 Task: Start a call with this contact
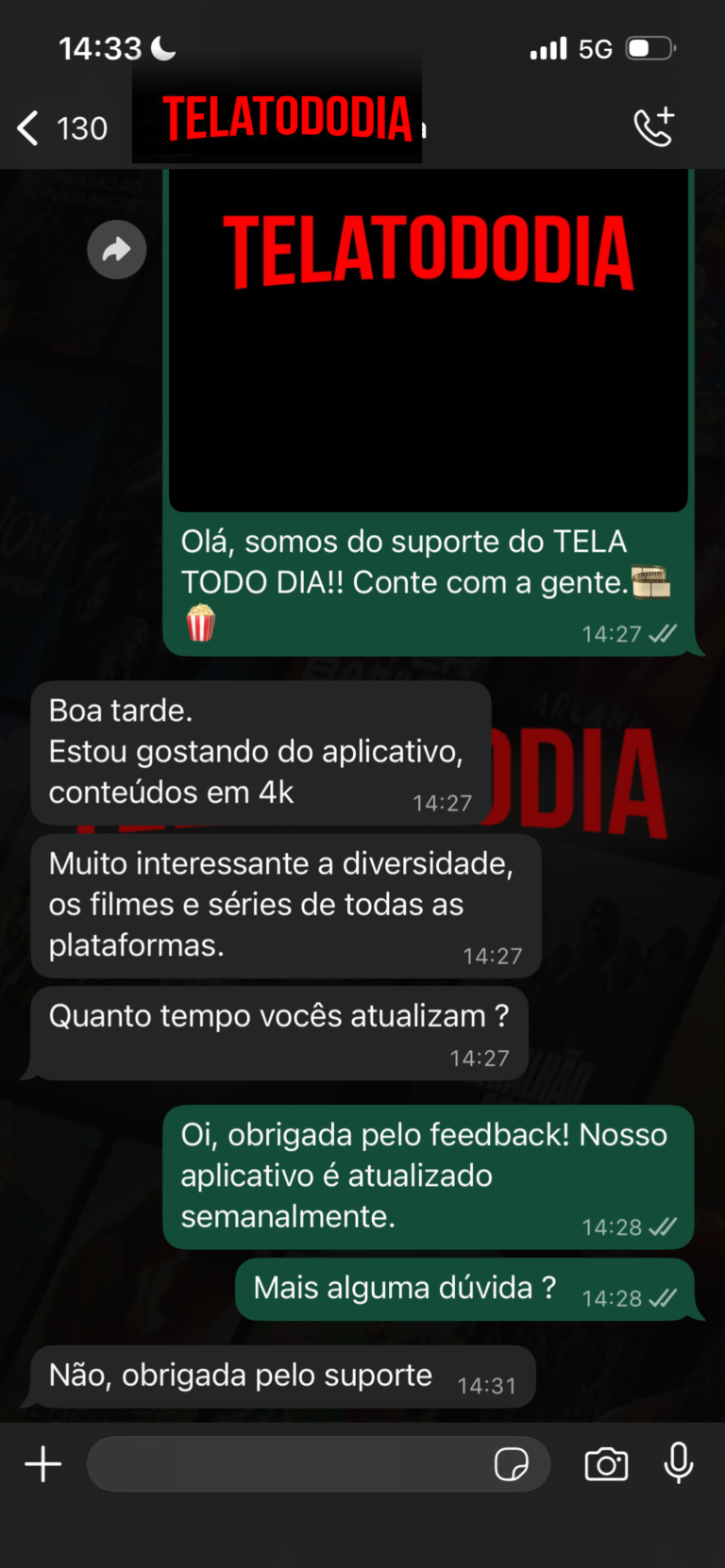click(653, 126)
